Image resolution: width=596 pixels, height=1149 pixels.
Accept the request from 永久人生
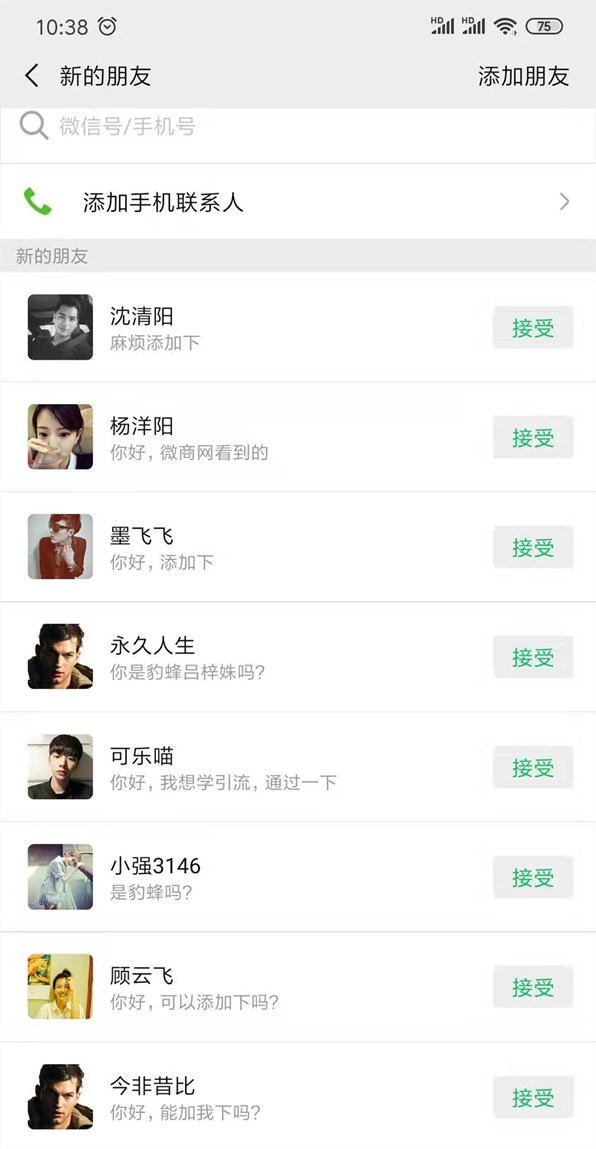pyautogui.click(x=533, y=657)
